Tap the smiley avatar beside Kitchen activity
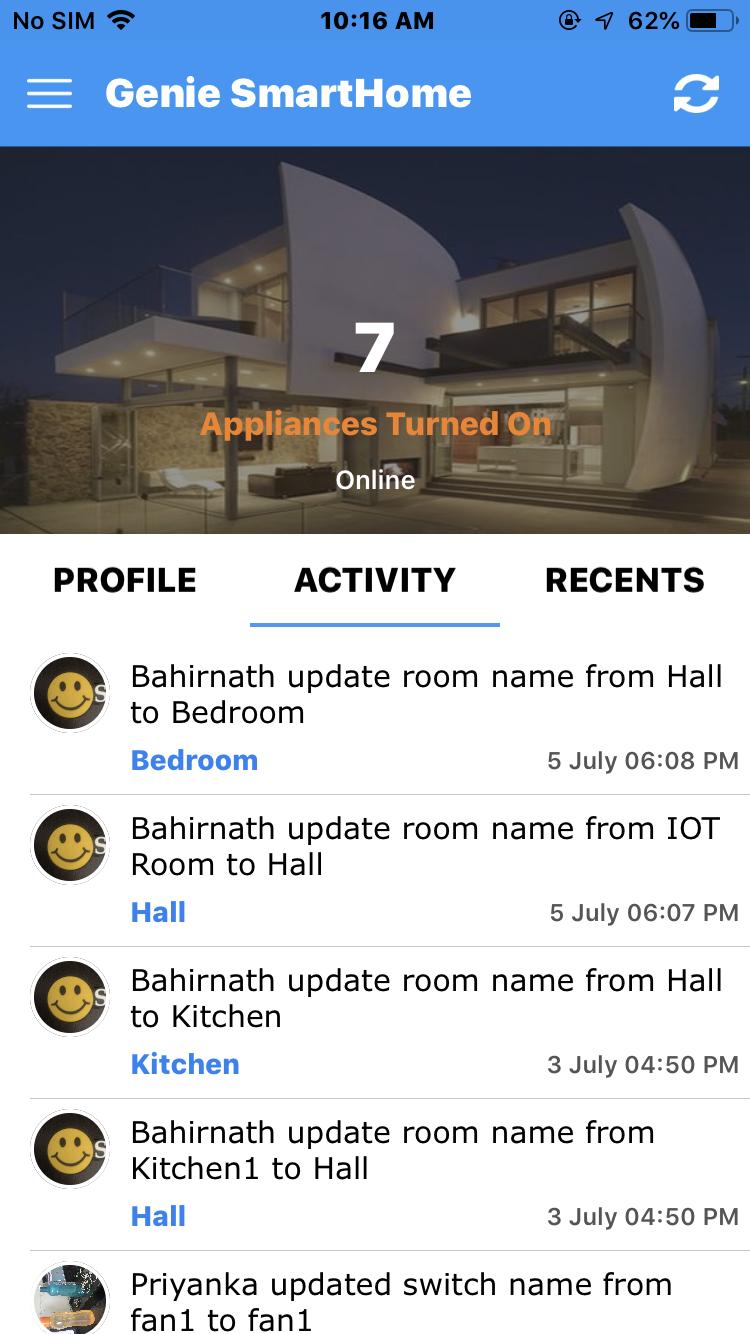Image resolution: width=750 pixels, height=1334 pixels. (x=68, y=997)
